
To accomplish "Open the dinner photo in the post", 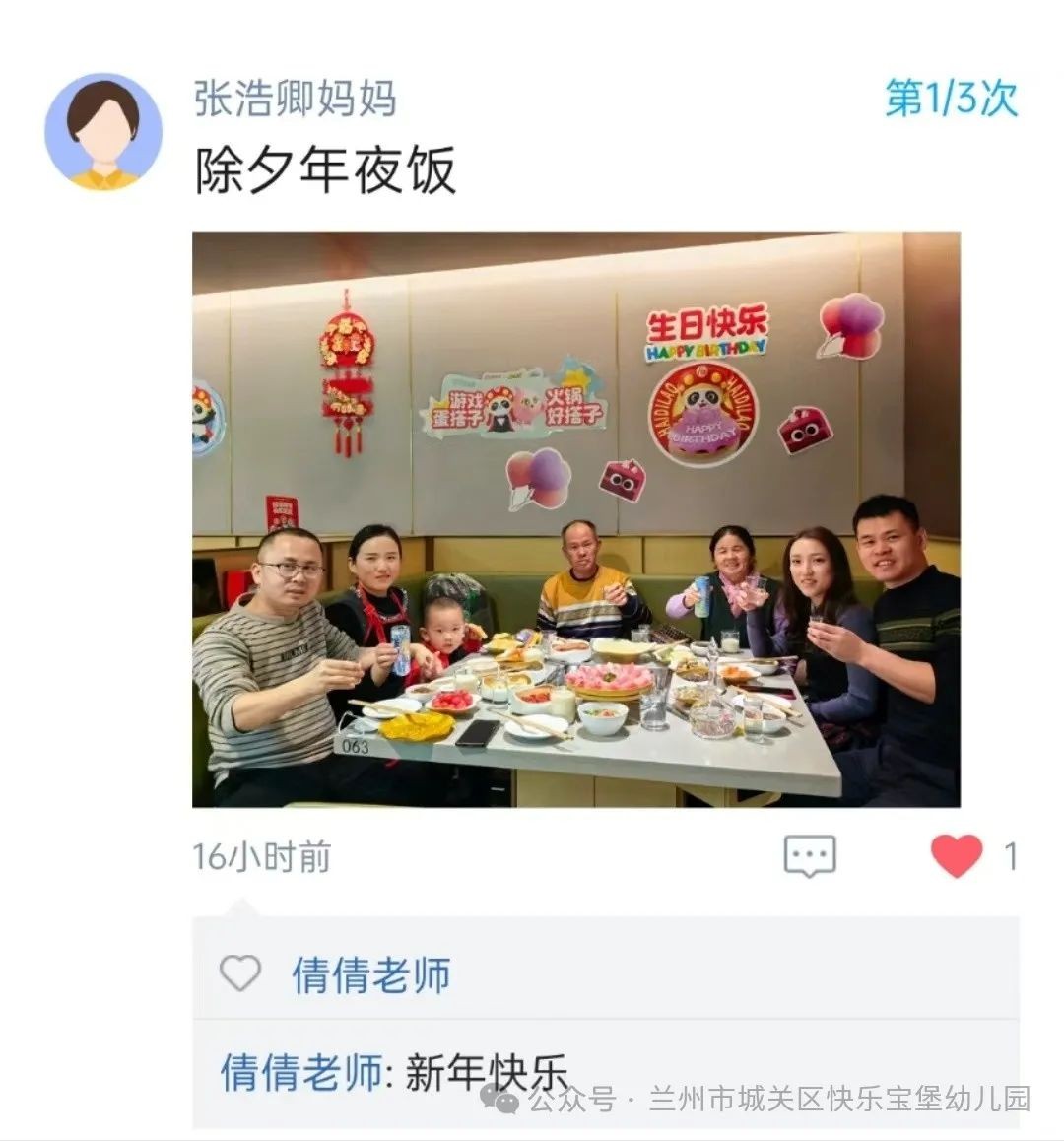I will pos(575,519).
